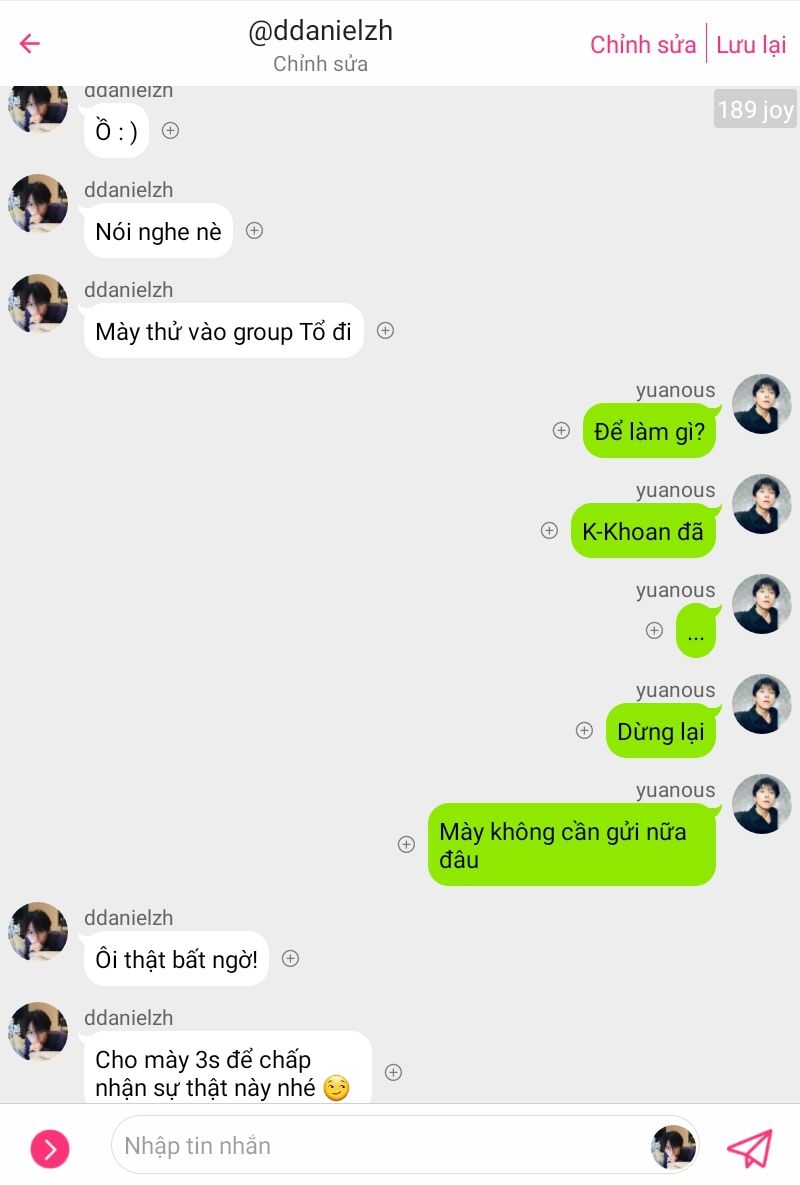Tap Chỉnh sửa in the top bar

coord(643,45)
